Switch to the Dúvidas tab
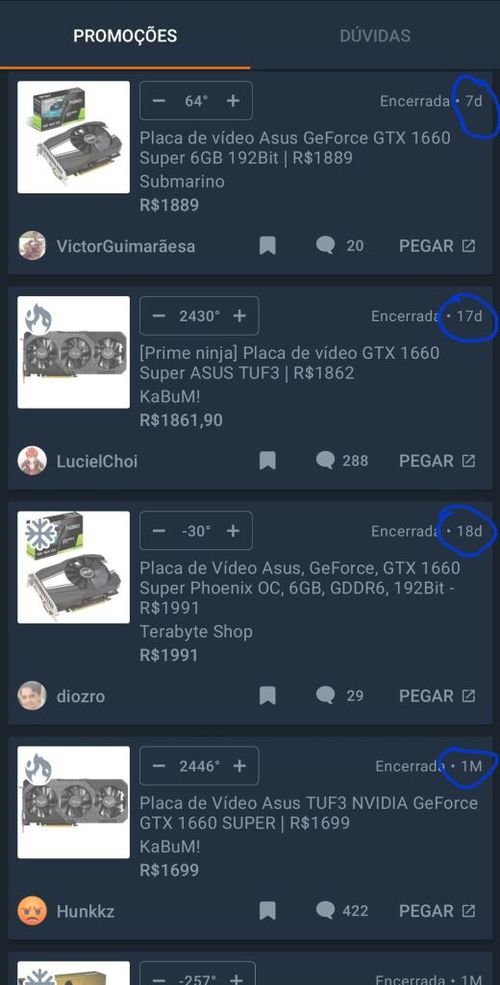Screen dimensions: 500x985 [x=375, y=35]
